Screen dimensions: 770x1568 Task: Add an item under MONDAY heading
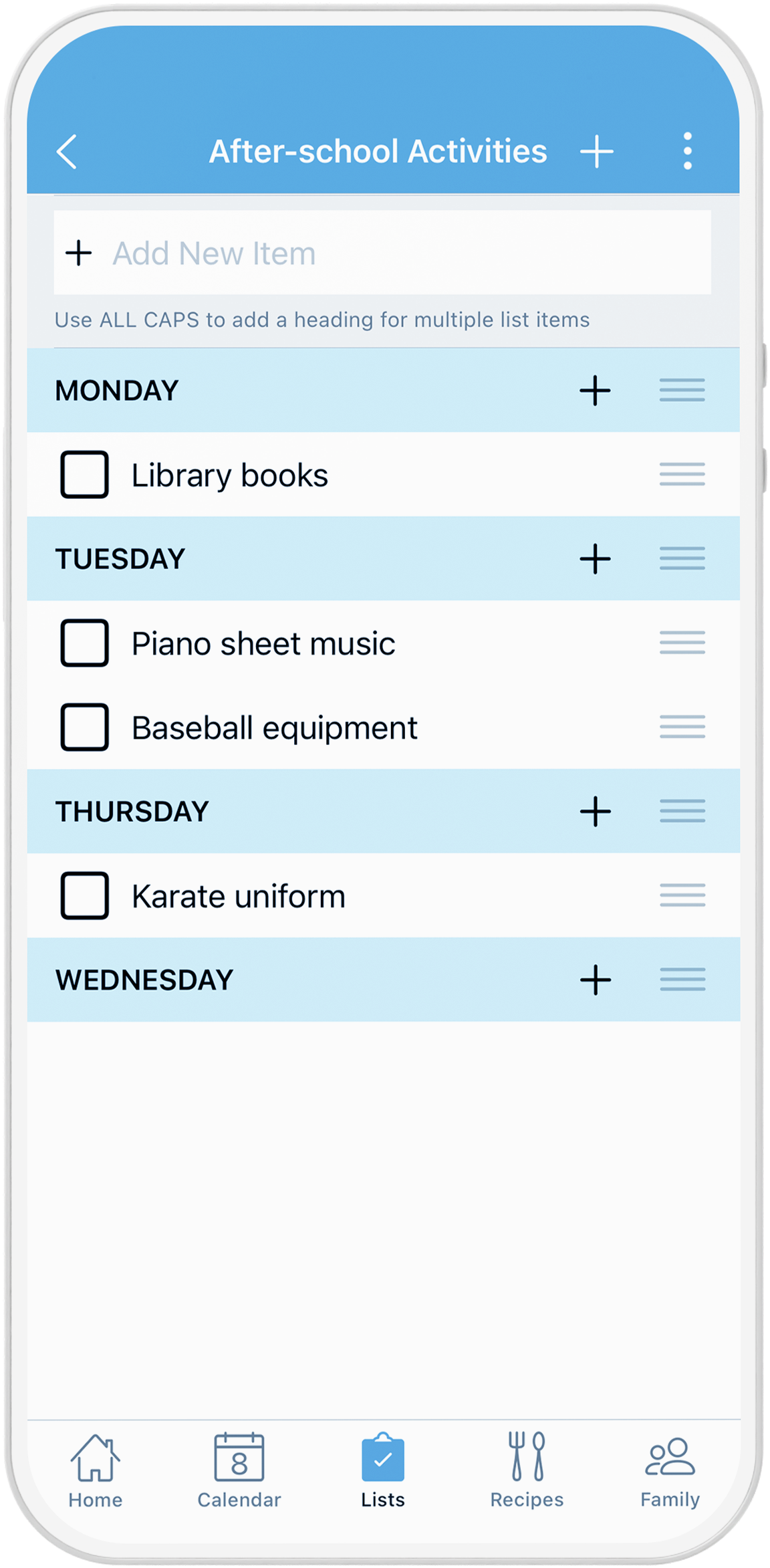(x=595, y=390)
